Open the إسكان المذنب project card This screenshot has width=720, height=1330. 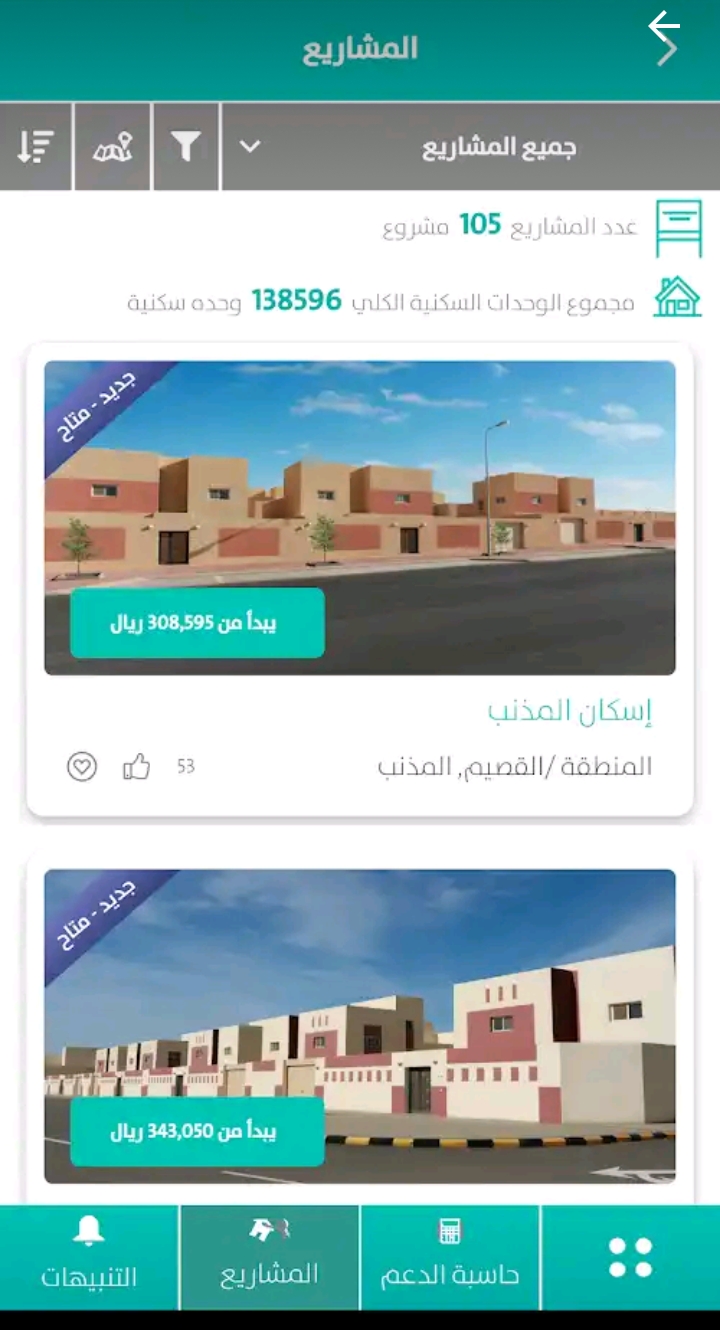[360, 579]
